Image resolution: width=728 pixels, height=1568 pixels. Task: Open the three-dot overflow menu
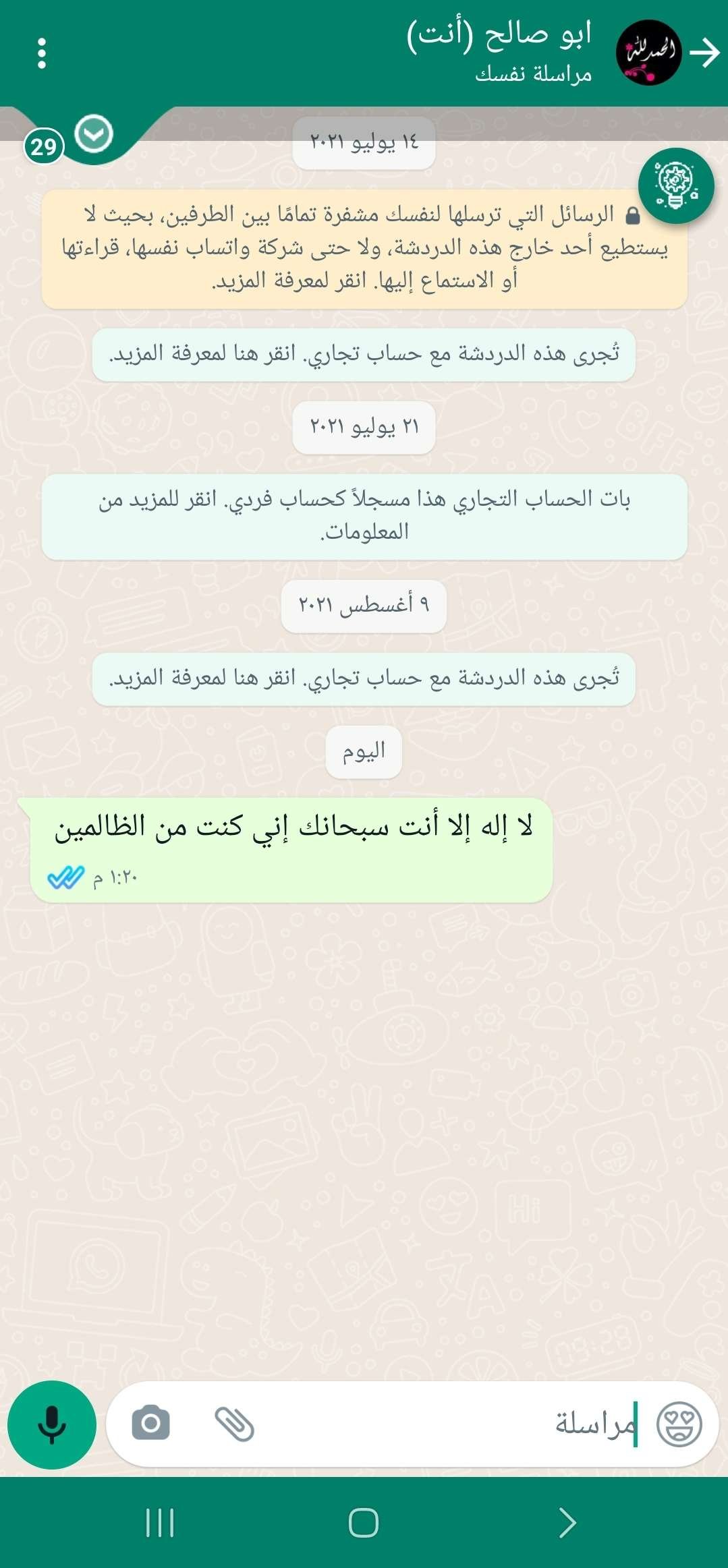[43, 54]
